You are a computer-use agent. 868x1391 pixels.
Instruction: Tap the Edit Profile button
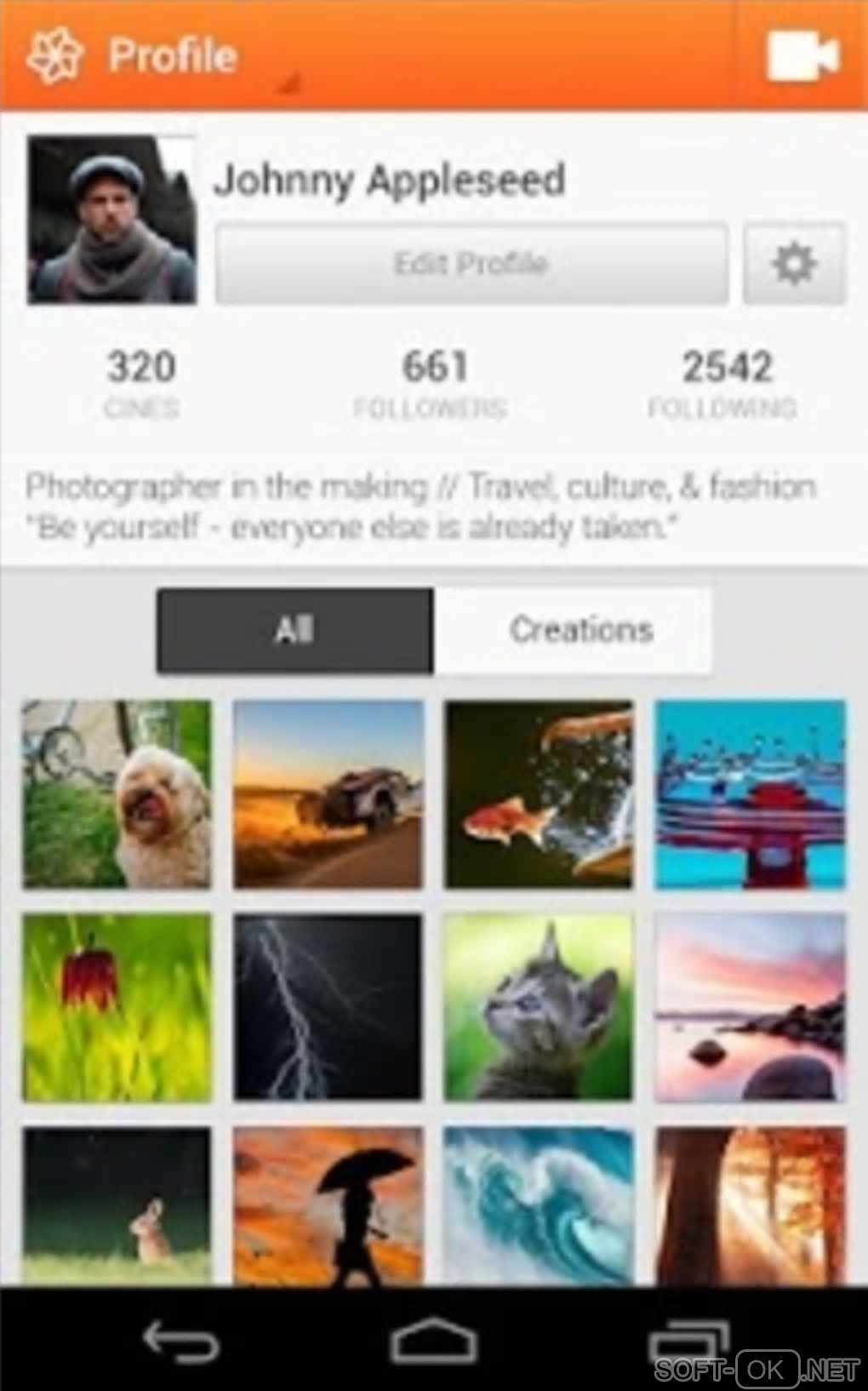tap(471, 263)
